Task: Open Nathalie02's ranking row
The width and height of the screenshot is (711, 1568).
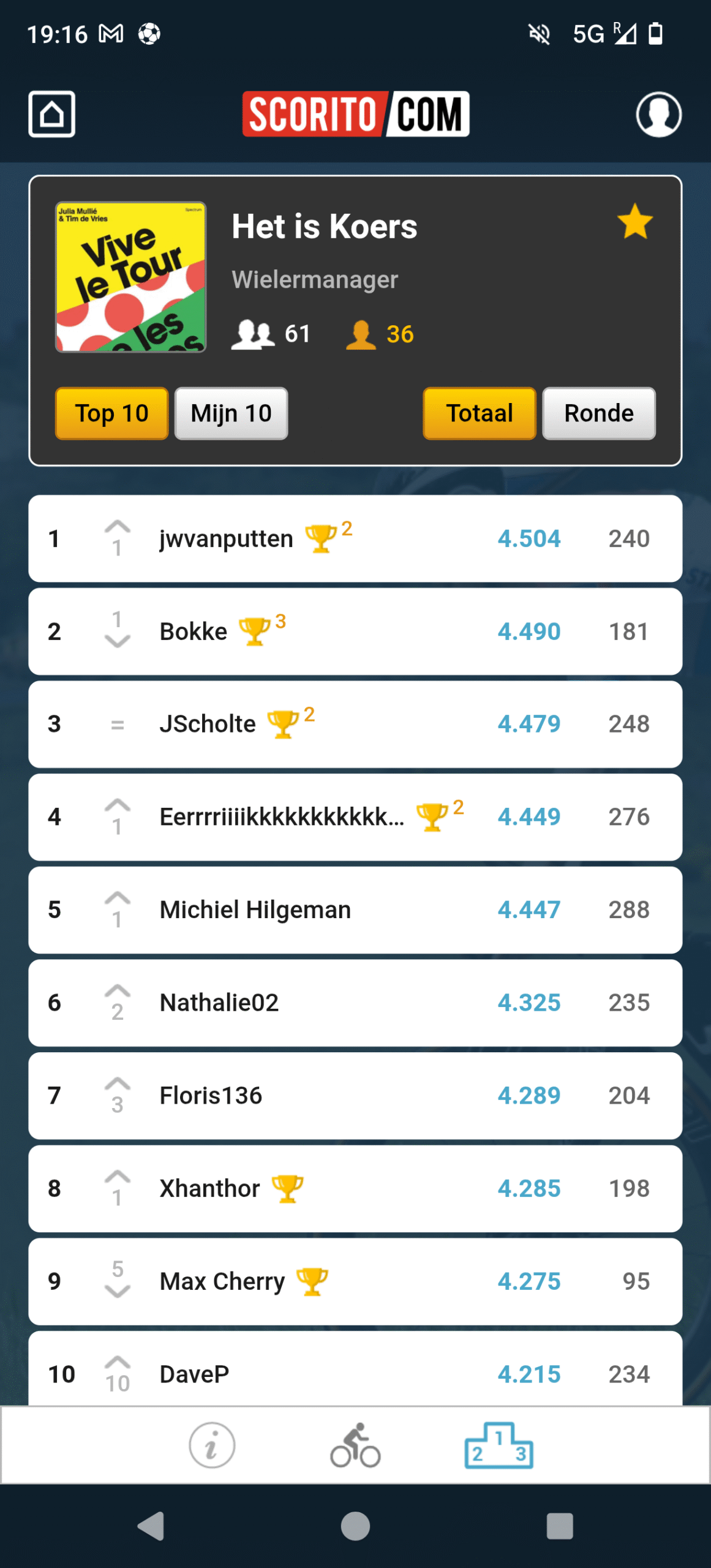Action: [x=355, y=1003]
